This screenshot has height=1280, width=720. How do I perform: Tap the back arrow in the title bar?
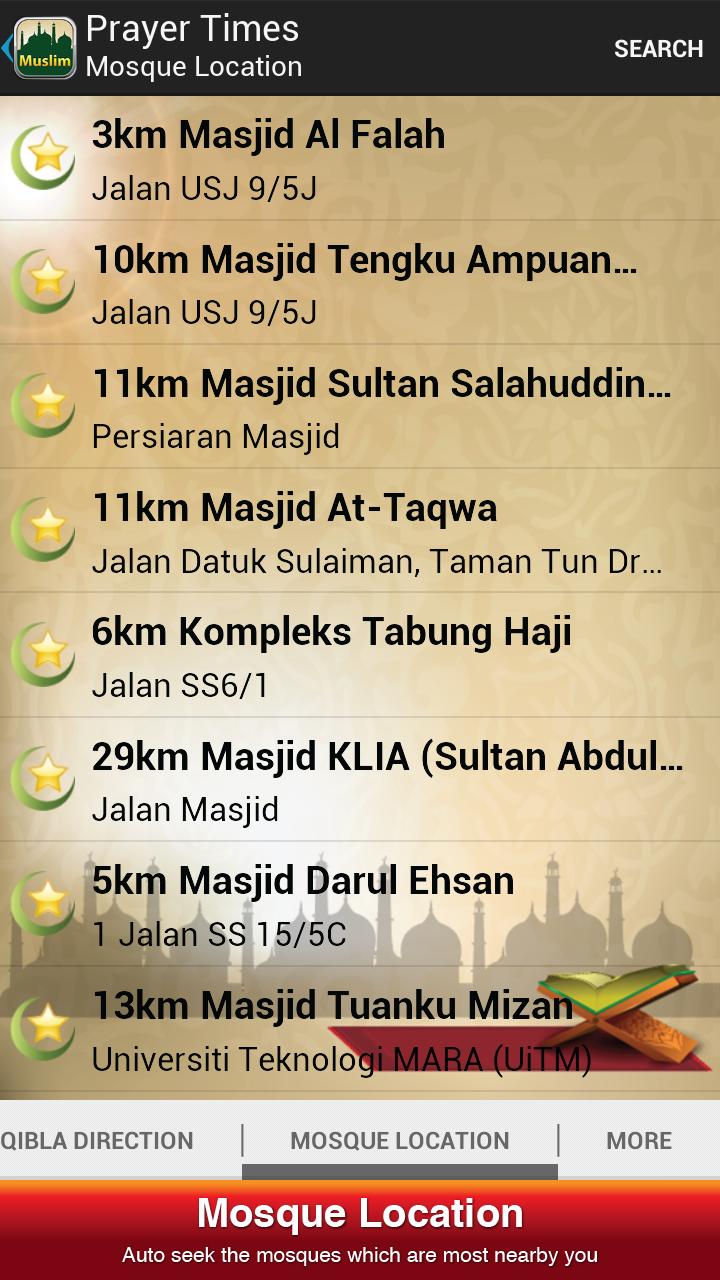[8, 47]
